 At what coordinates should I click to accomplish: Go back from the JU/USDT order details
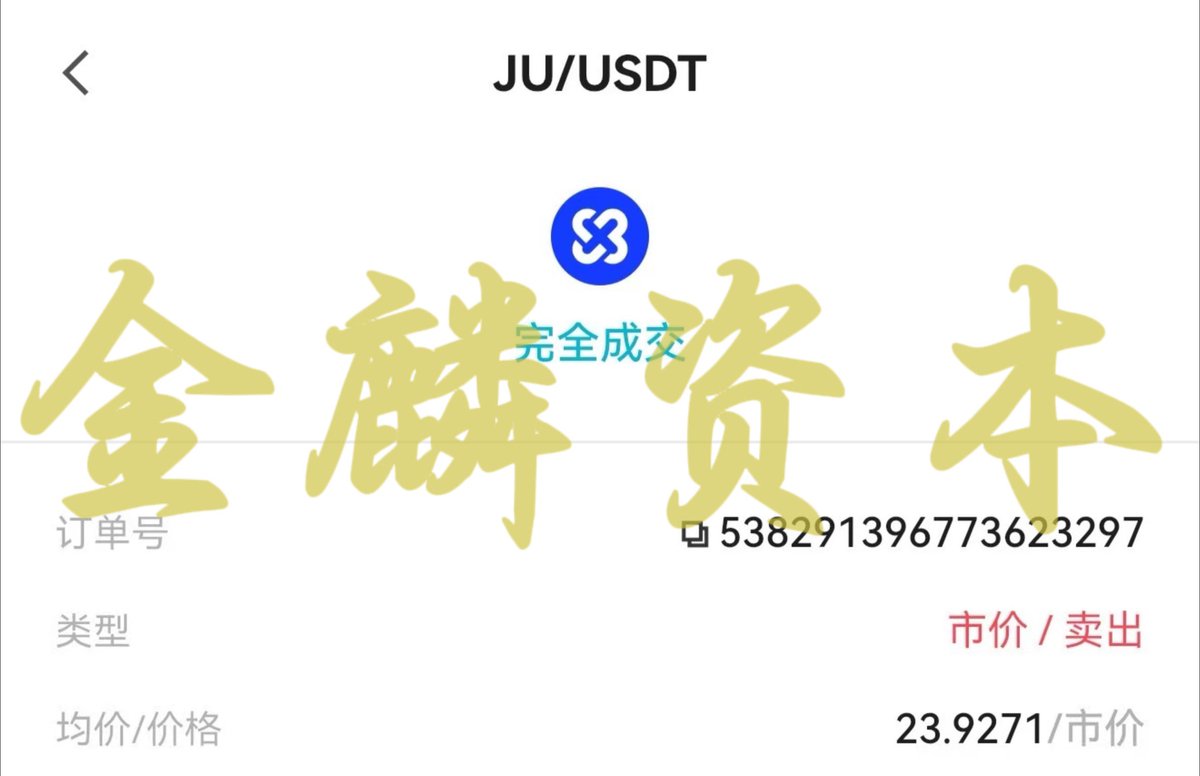tap(76, 74)
